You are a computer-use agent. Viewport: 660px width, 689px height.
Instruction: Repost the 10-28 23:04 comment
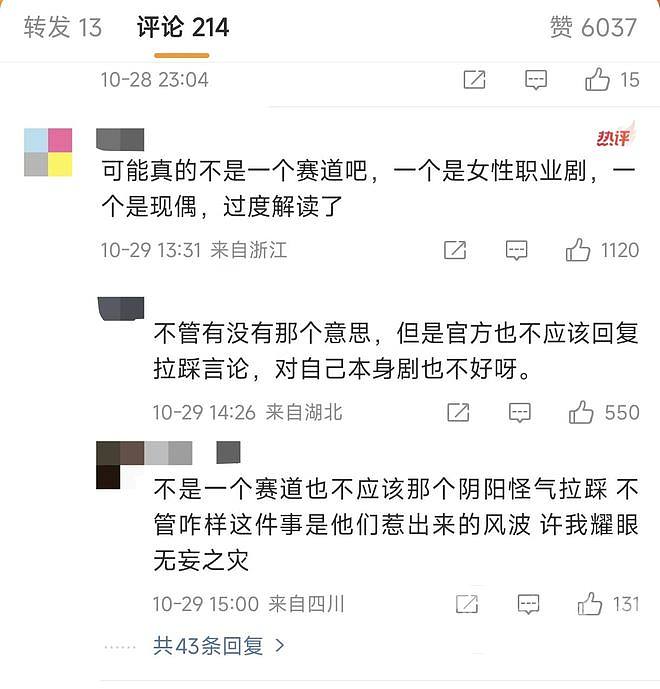point(475,80)
